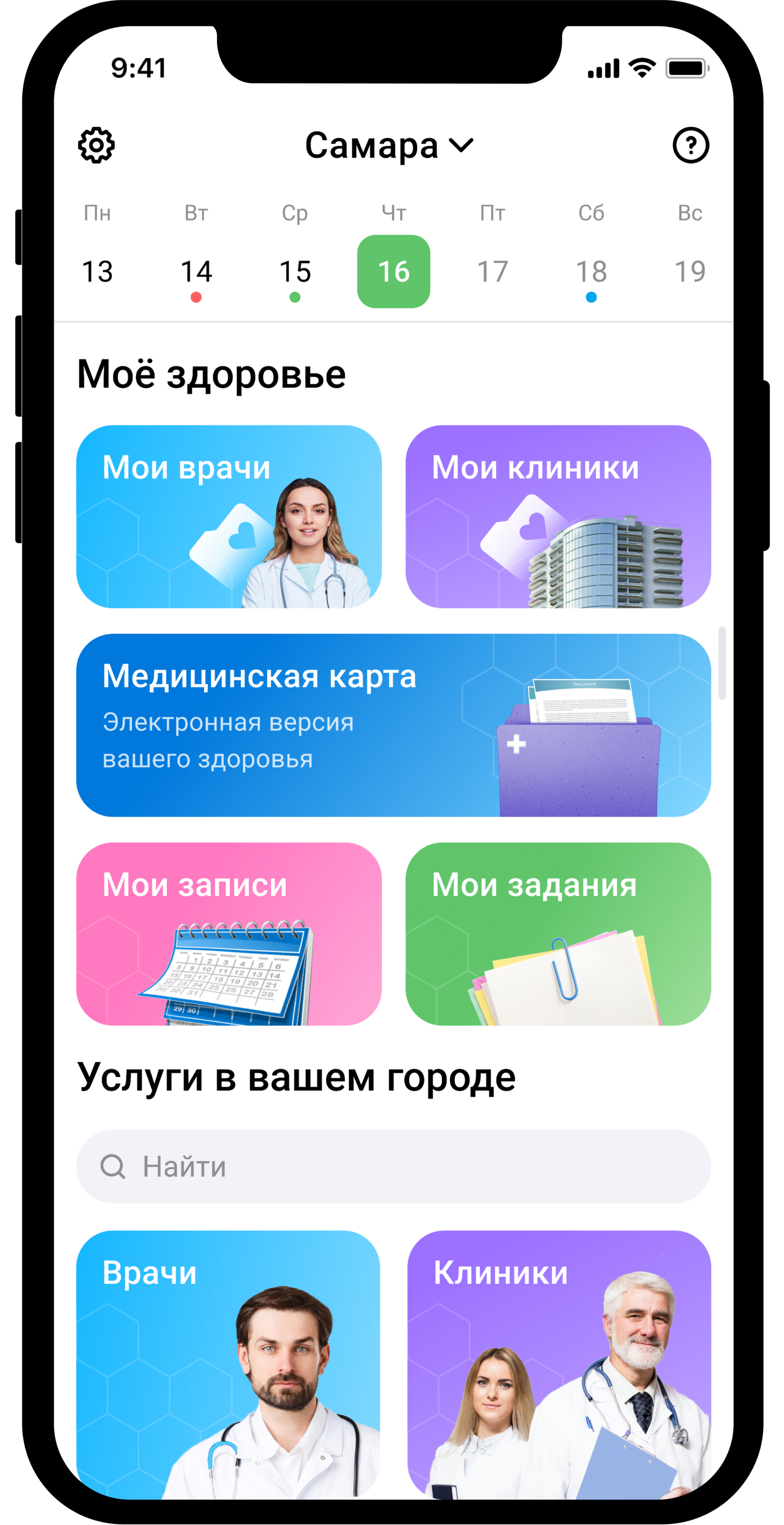Image resolution: width=784 pixels, height=1525 pixels.
Task: Select Saturday 18 in the calendar
Action: click(x=591, y=272)
